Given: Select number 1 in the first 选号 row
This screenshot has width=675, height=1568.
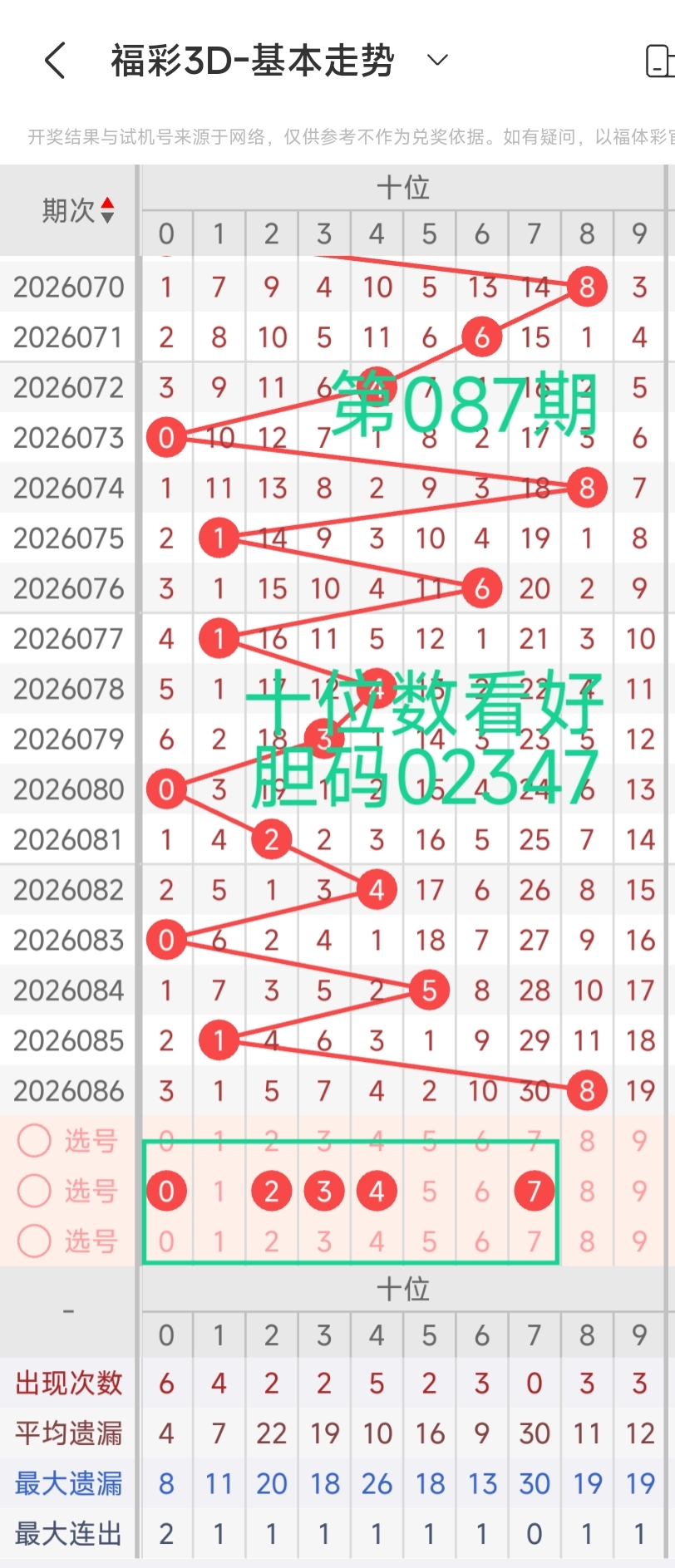Looking at the screenshot, I should click(x=219, y=1141).
